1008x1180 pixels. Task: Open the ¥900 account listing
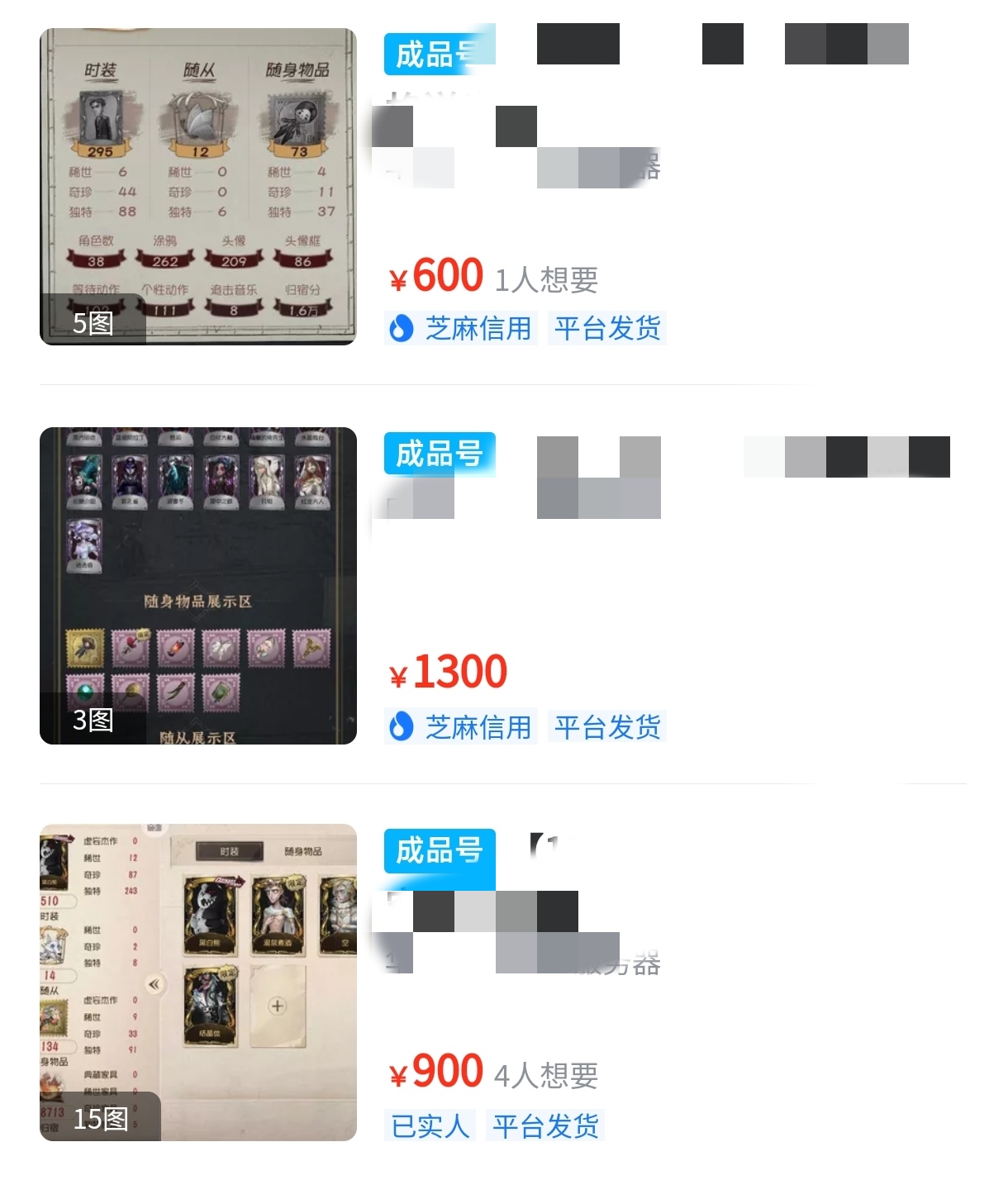click(x=198, y=983)
